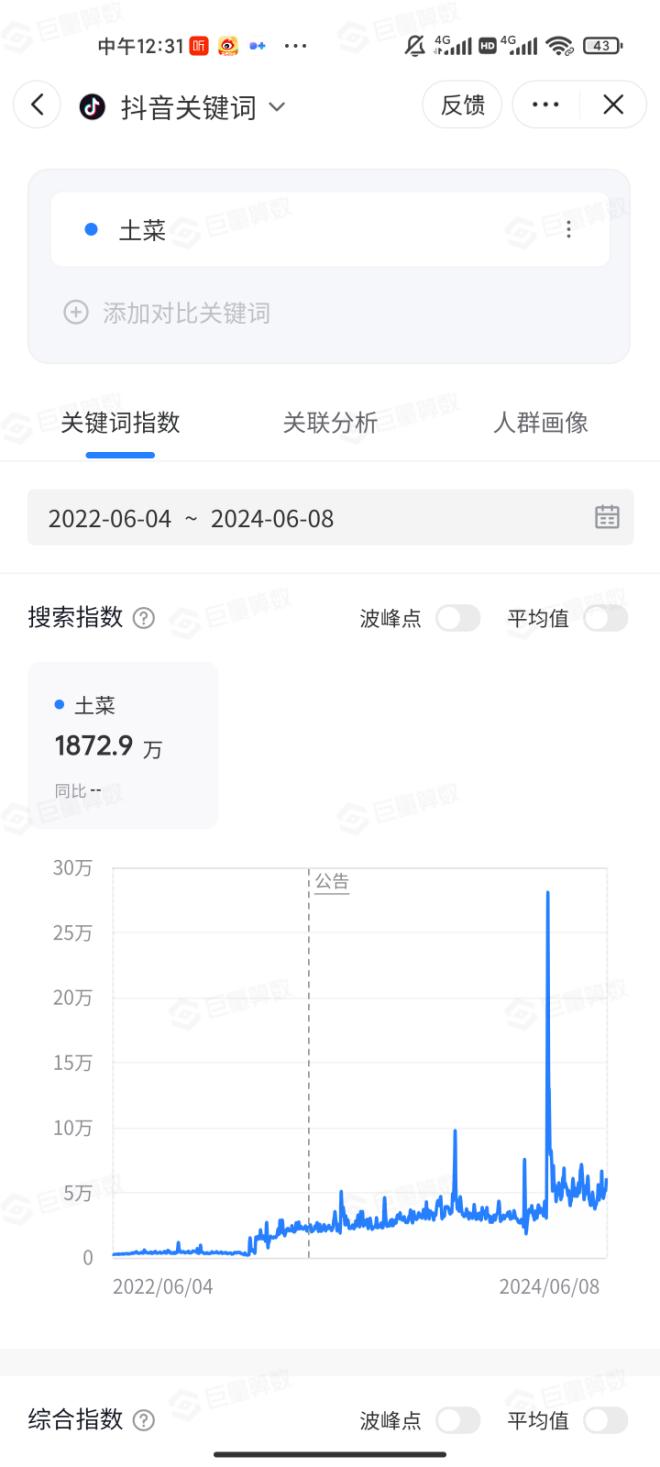Image resolution: width=660 pixels, height=1467 pixels.
Task: Toggle 波峰点 for 搜索指数
Action: (x=457, y=618)
